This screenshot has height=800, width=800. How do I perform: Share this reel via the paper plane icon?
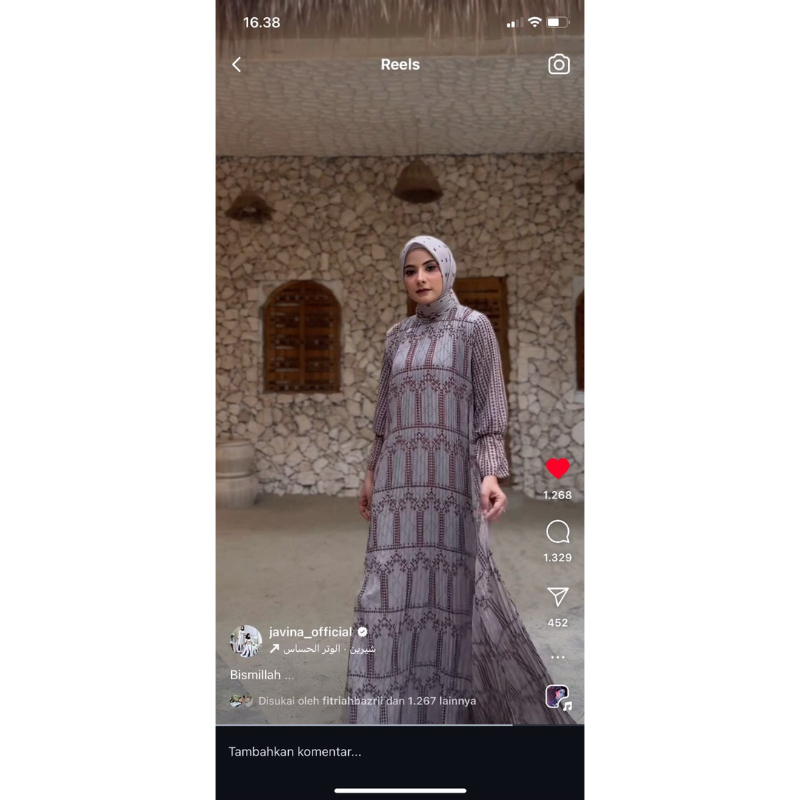(x=558, y=597)
